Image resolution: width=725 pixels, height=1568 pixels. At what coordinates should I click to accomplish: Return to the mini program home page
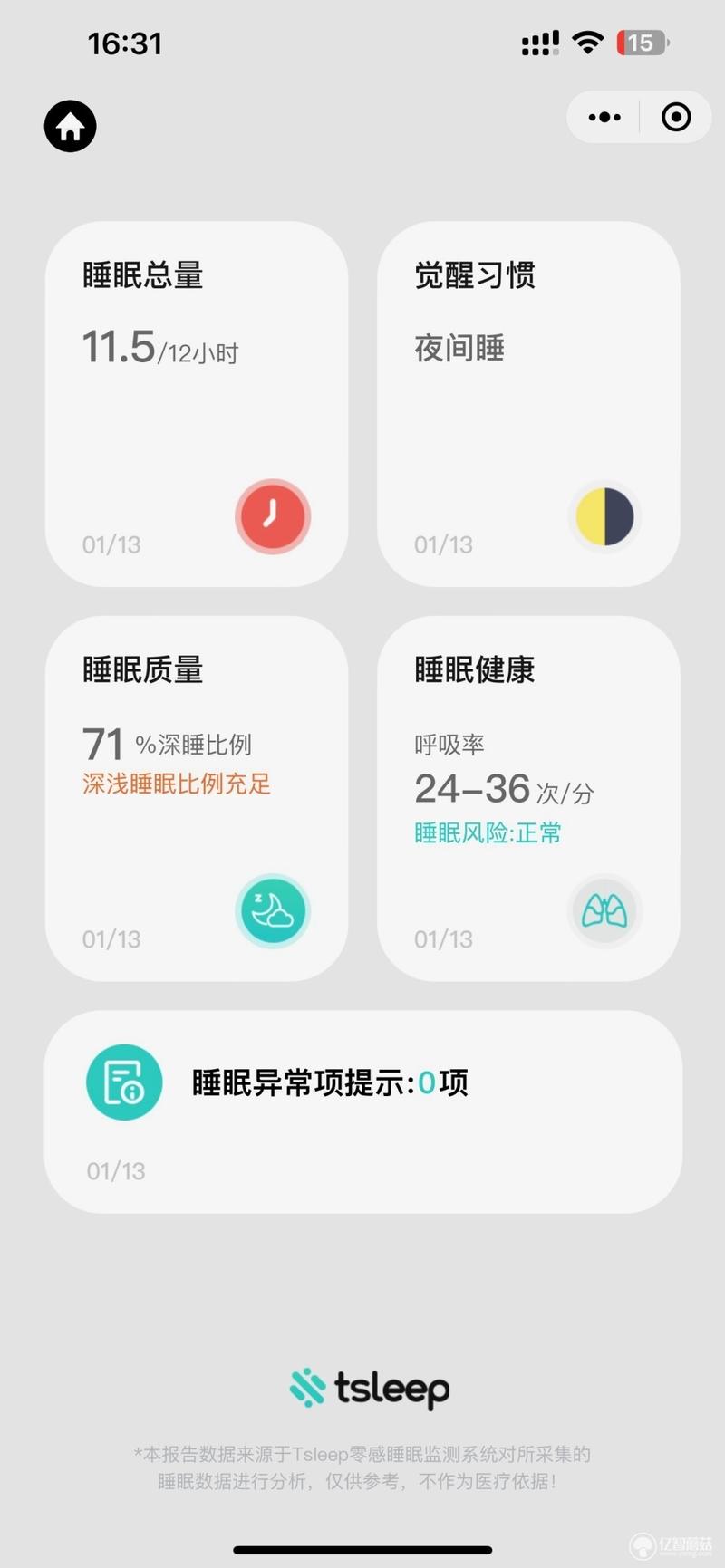pos(71,127)
